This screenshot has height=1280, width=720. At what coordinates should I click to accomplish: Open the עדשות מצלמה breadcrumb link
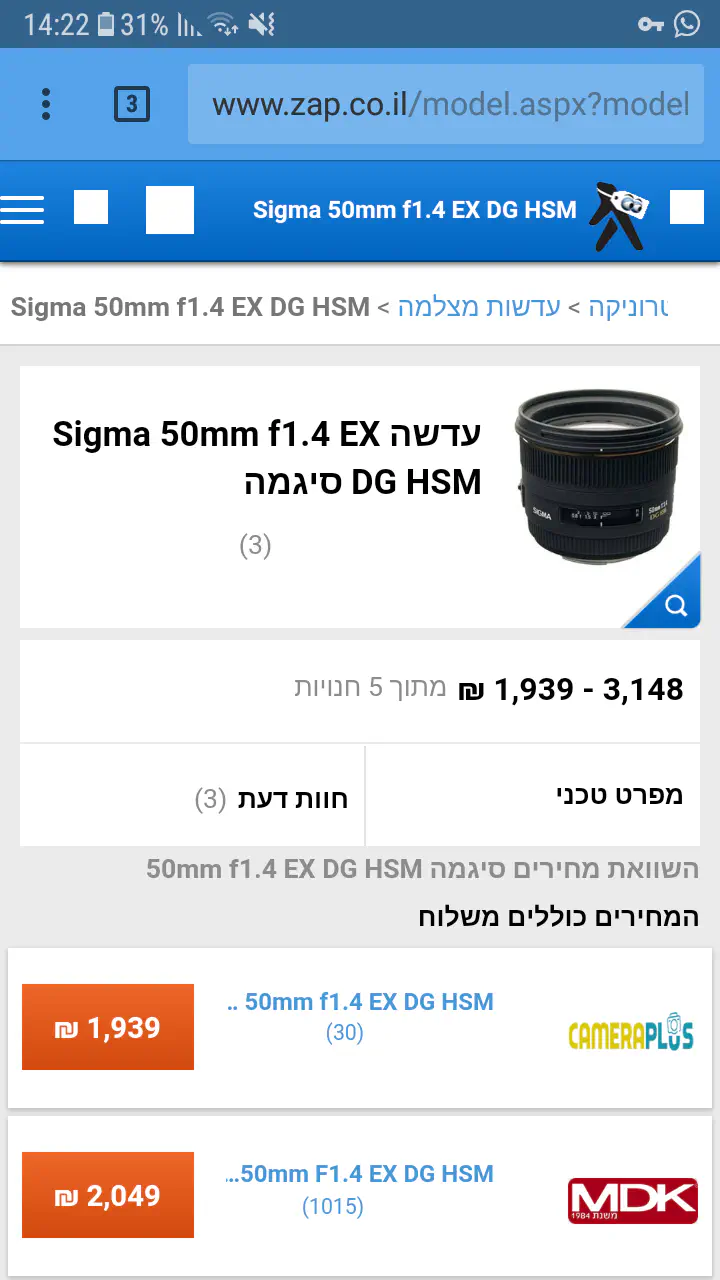point(479,307)
